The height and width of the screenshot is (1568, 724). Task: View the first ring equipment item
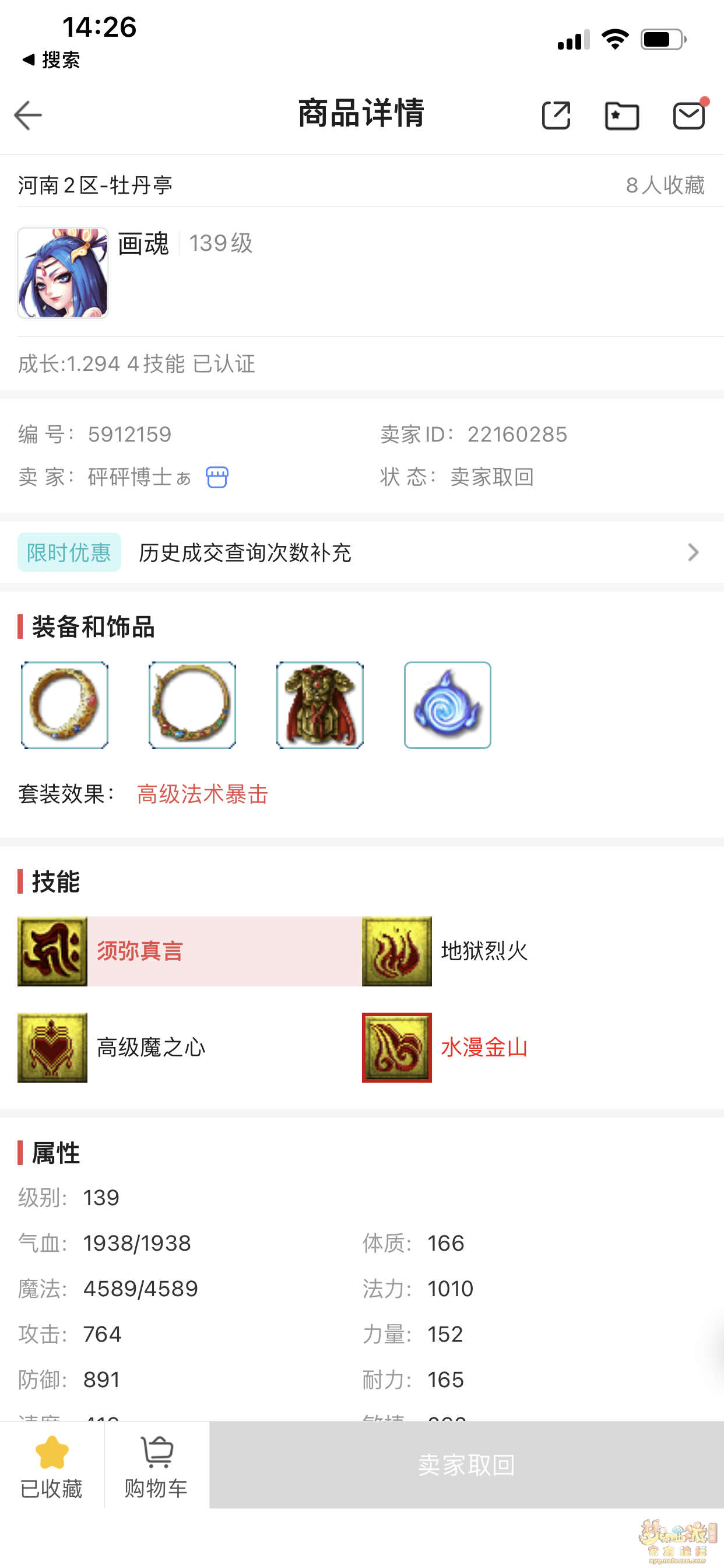(65, 705)
